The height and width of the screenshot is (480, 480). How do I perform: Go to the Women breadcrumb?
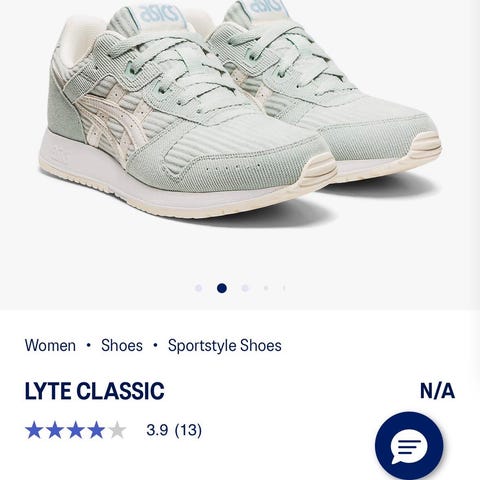coord(50,345)
